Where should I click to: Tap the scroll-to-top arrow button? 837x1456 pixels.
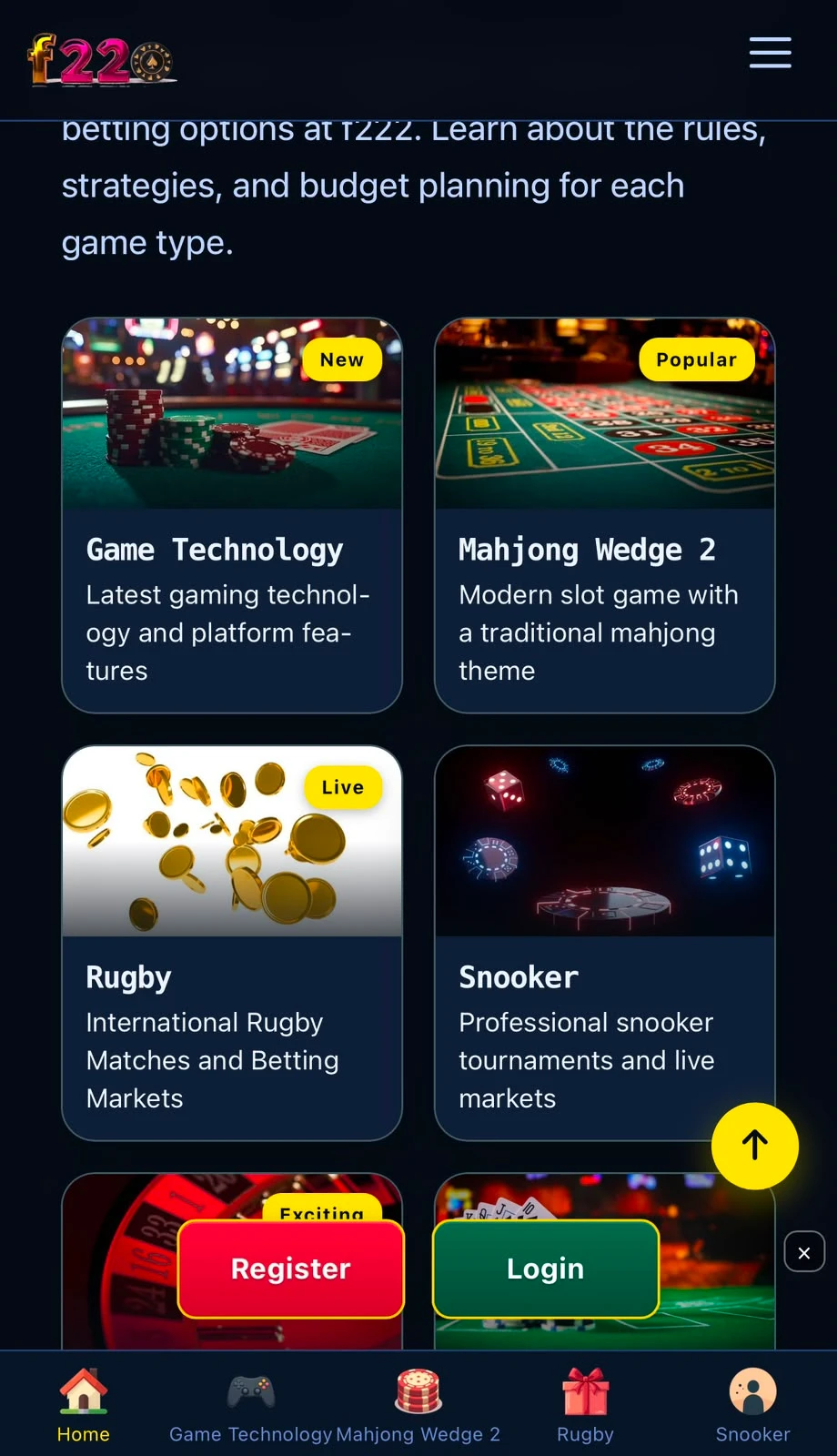755,1146
